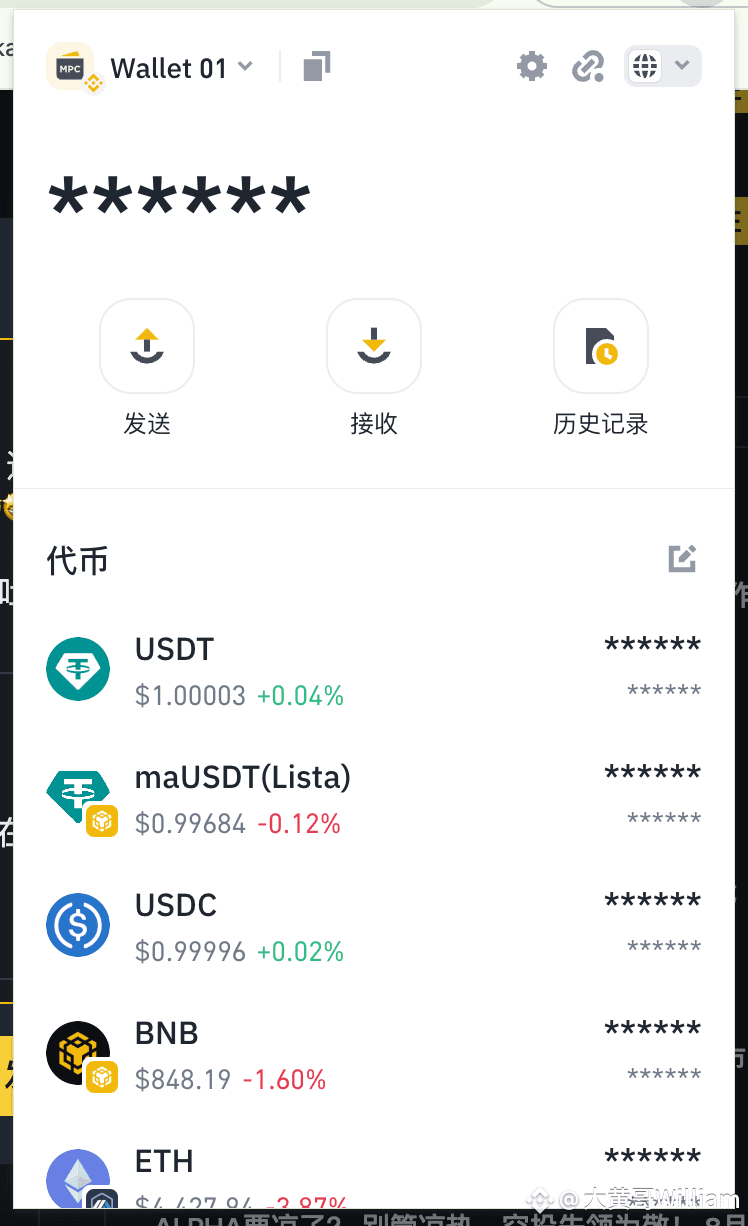This screenshot has width=748, height=1226.
Task: Open the token list edit icon
Action: 682,559
